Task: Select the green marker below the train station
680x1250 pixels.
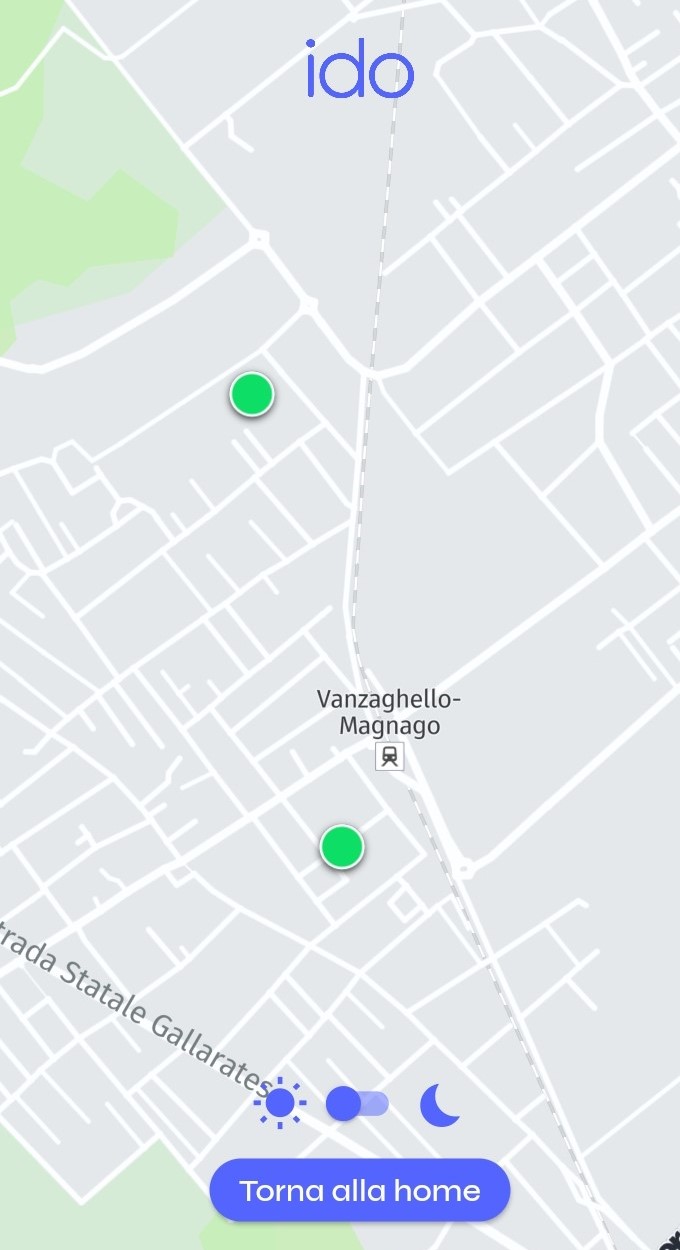Action: pyautogui.click(x=342, y=847)
